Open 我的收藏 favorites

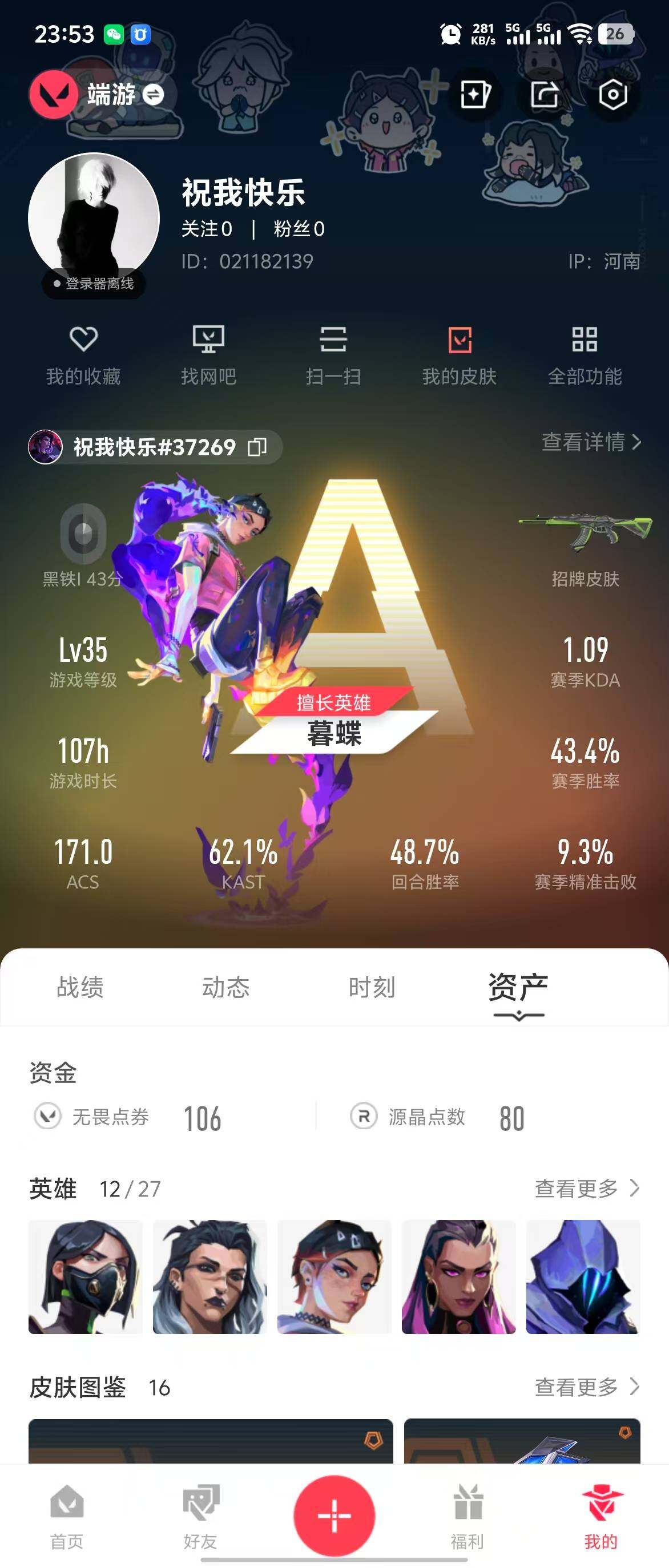83,356
